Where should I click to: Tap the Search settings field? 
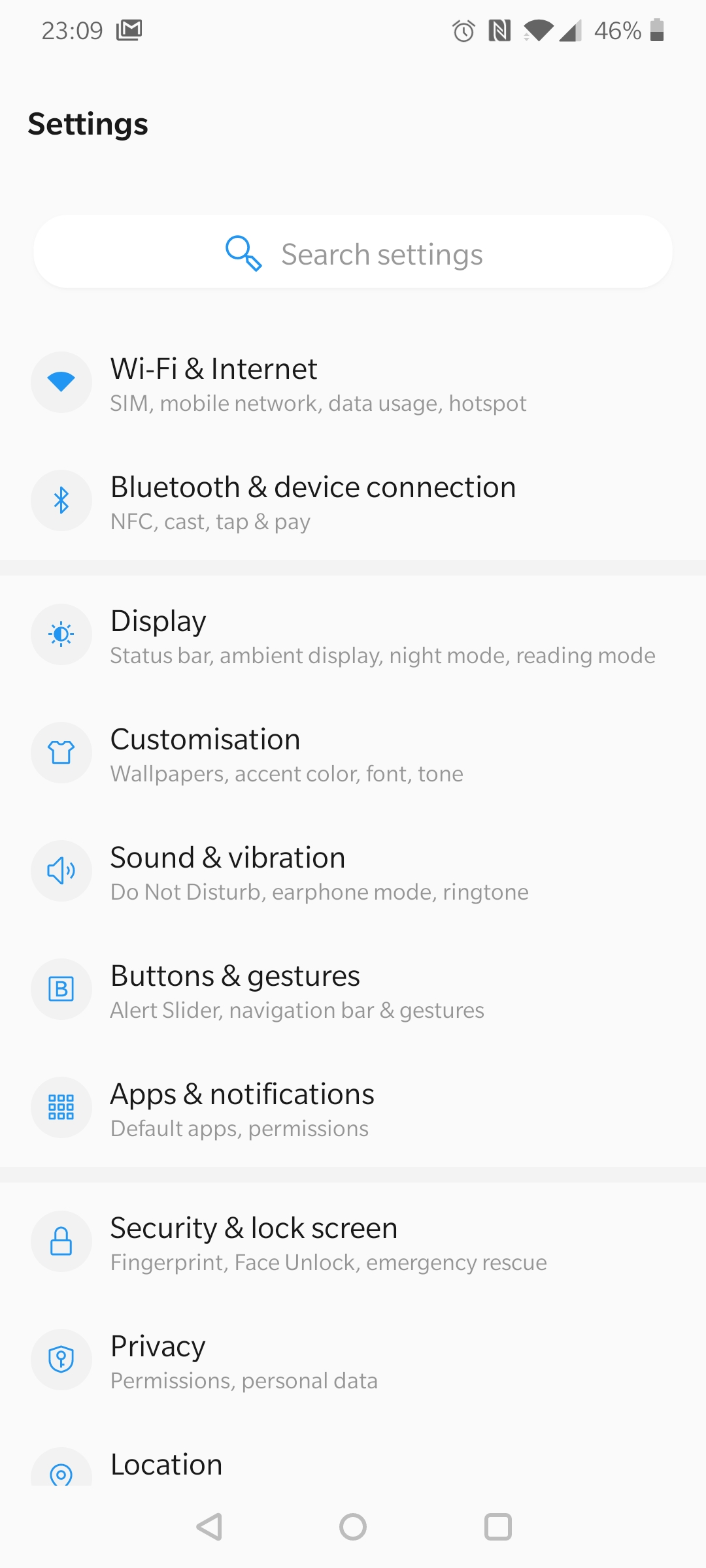coord(353,252)
